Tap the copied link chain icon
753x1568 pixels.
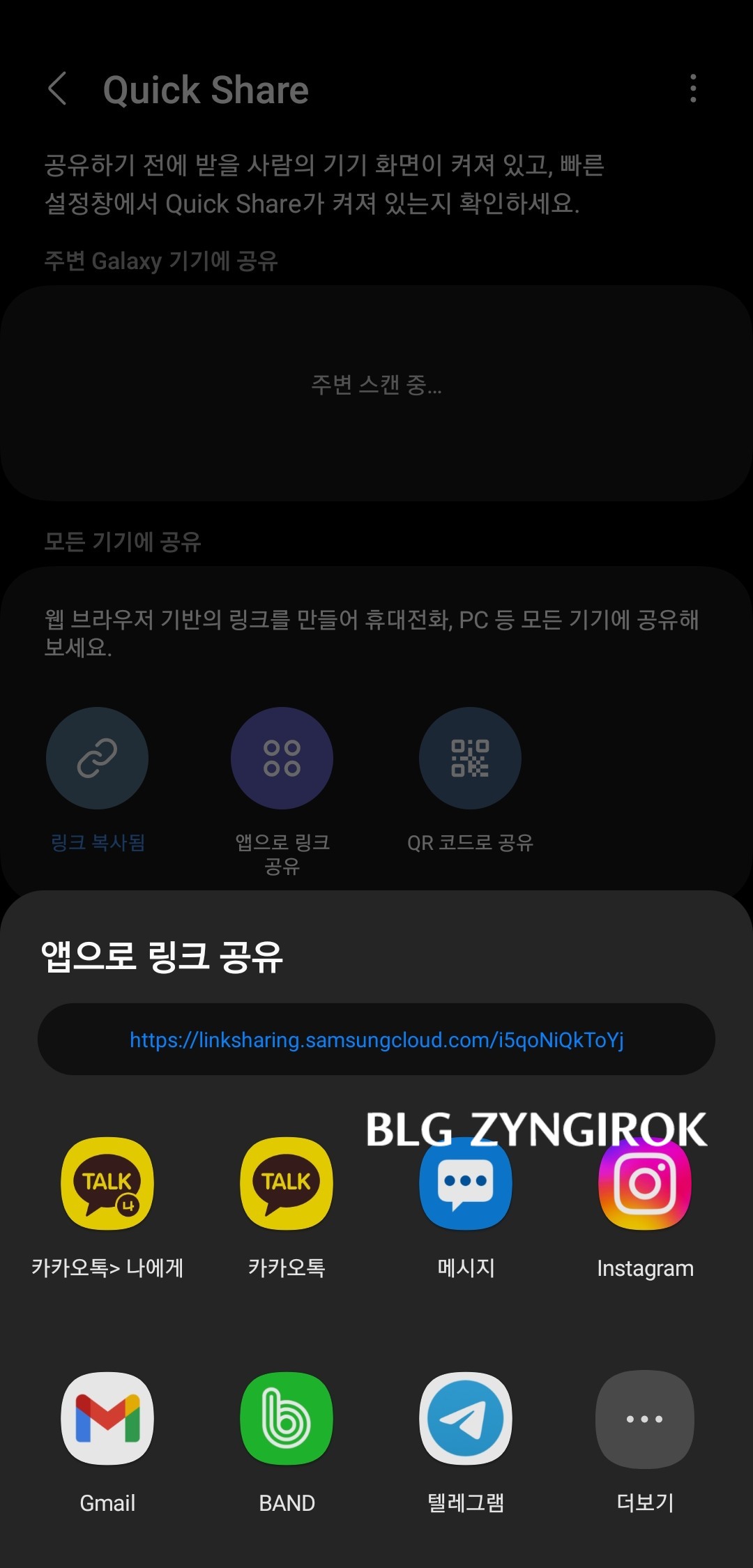[x=98, y=759]
